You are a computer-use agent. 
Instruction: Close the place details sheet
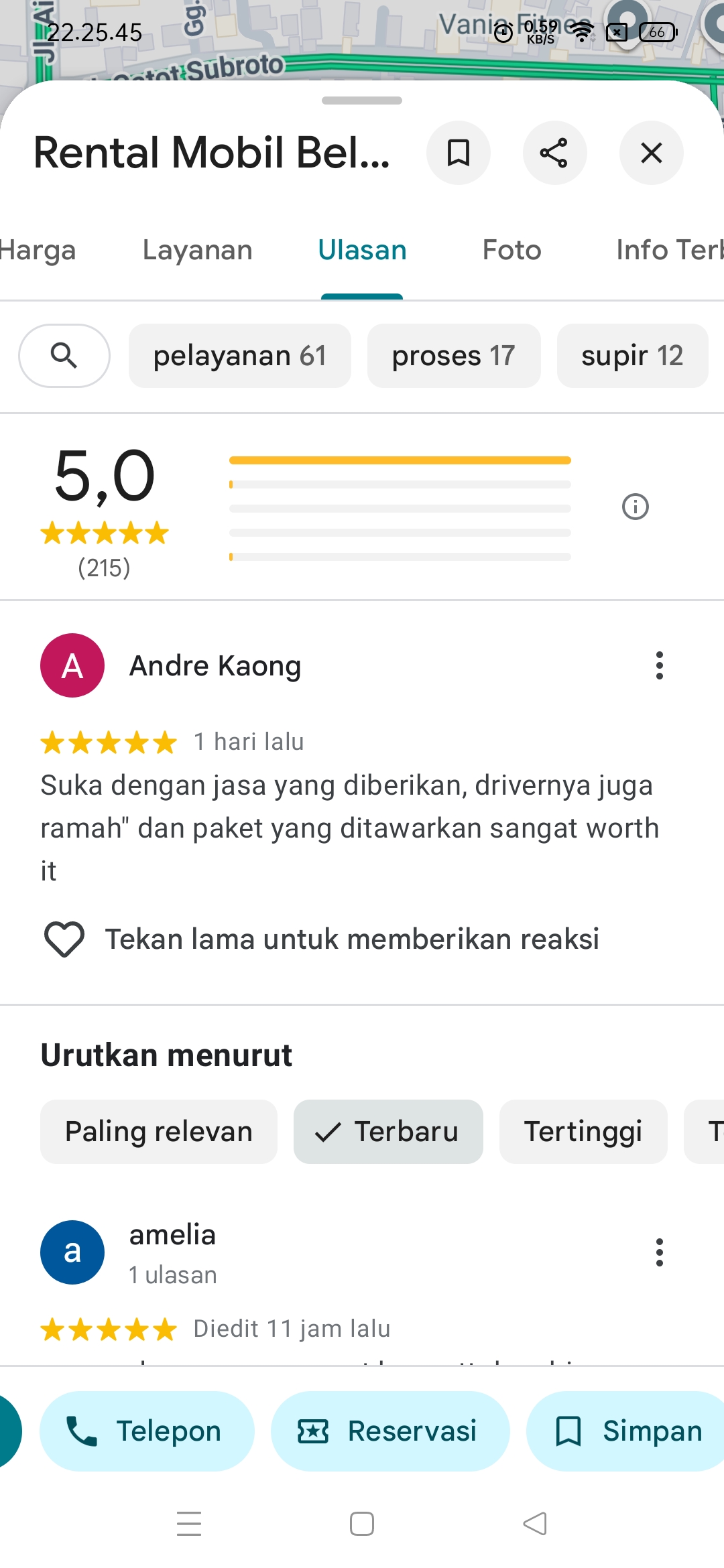point(651,153)
